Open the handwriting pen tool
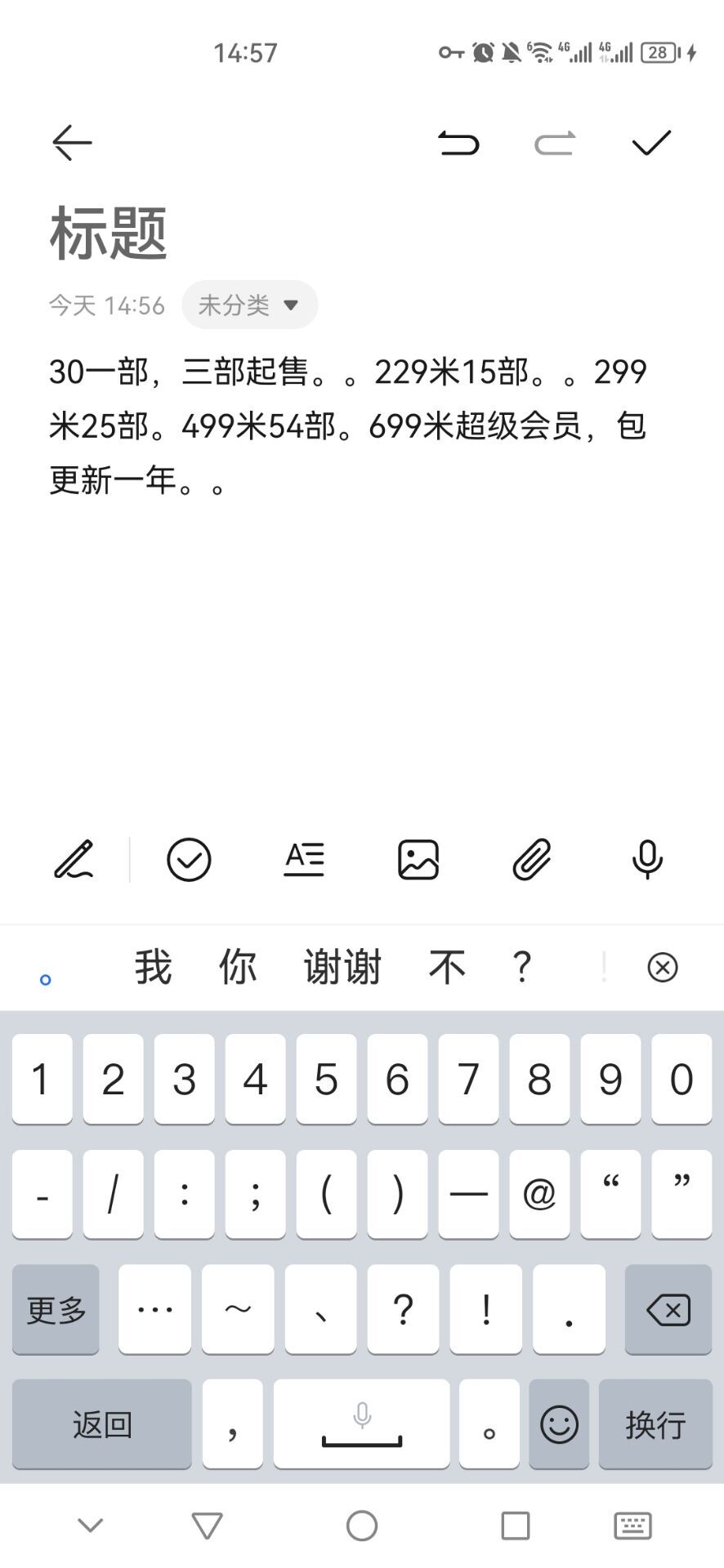Image resolution: width=724 pixels, height=1568 pixels. pos(74,860)
